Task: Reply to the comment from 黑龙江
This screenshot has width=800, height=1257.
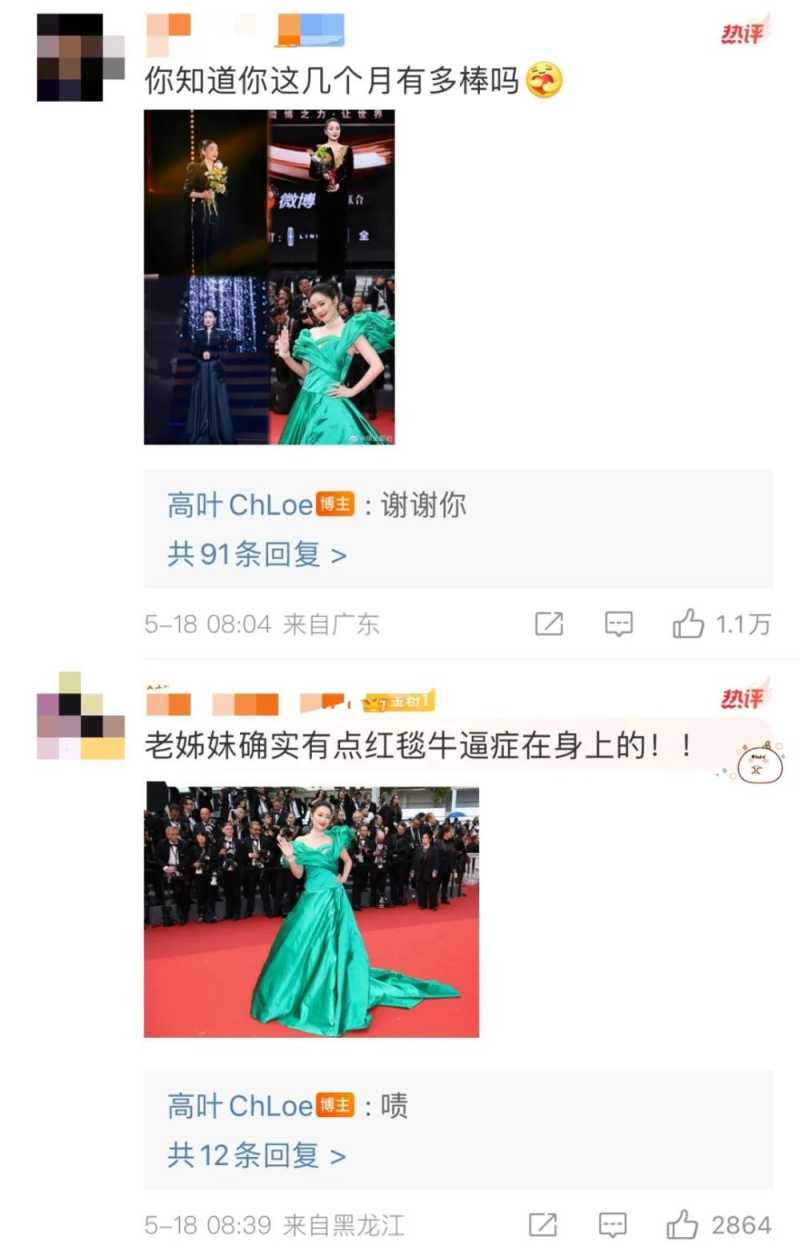Action: (612, 1225)
